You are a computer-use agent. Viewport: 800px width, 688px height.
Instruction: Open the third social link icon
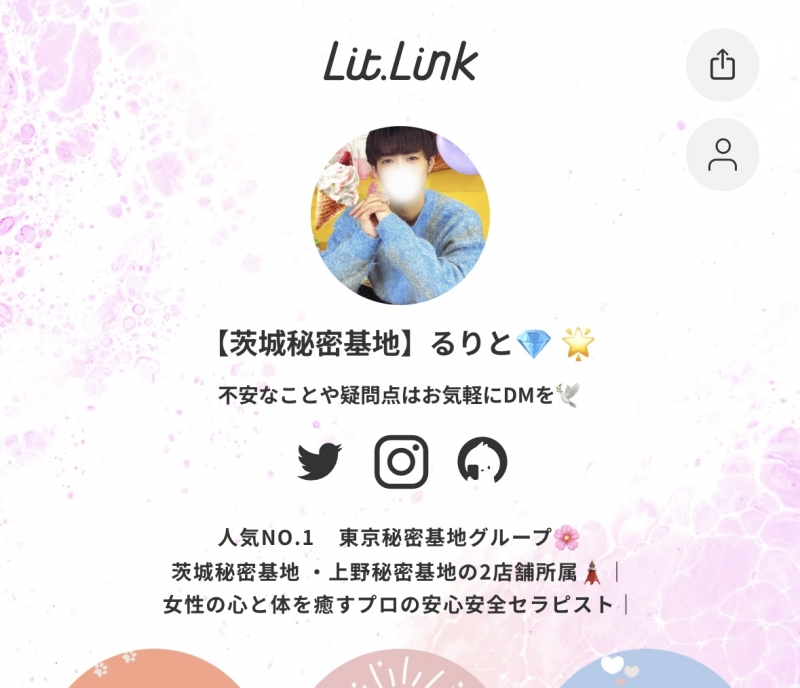click(482, 462)
